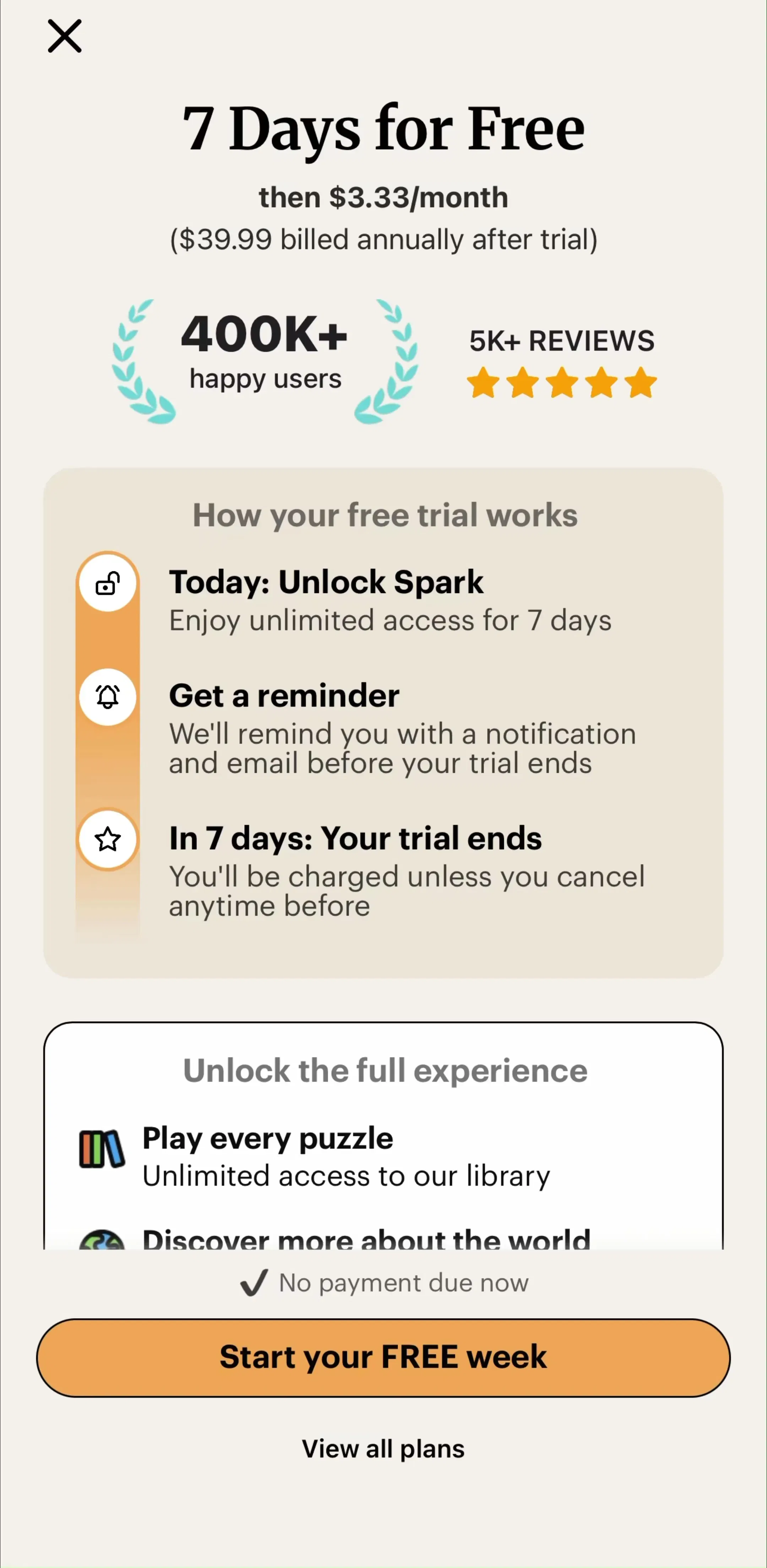Close the free trial offer screen

tap(65, 36)
